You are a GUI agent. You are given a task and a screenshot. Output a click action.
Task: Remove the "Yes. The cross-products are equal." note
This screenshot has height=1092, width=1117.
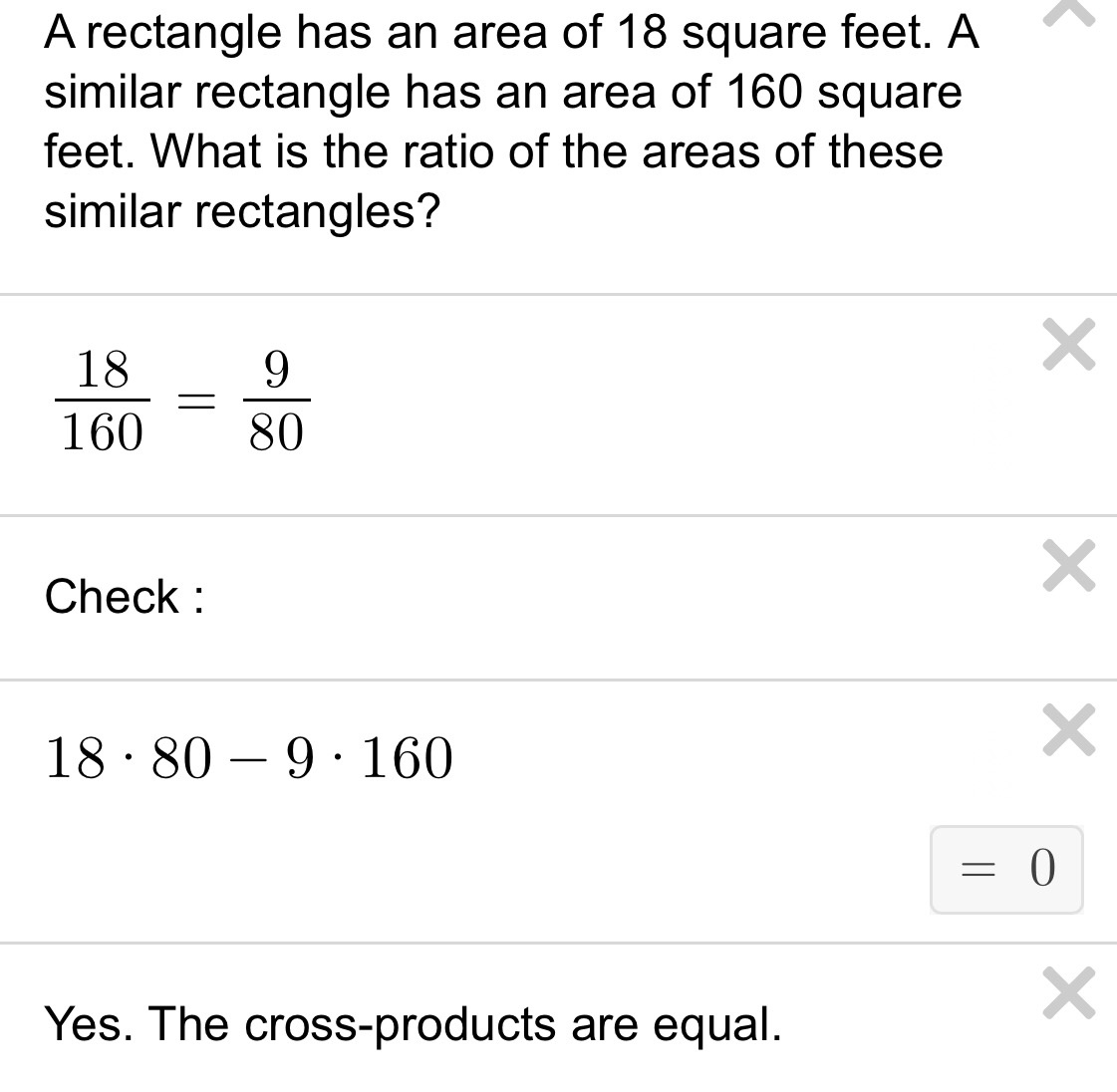tap(1068, 993)
